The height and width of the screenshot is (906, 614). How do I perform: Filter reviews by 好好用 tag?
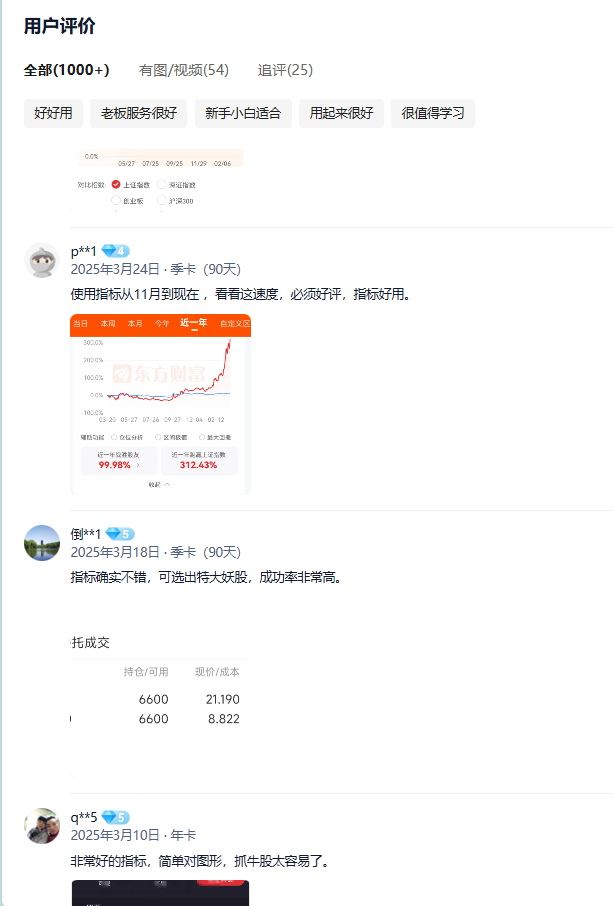click(53, 113)
